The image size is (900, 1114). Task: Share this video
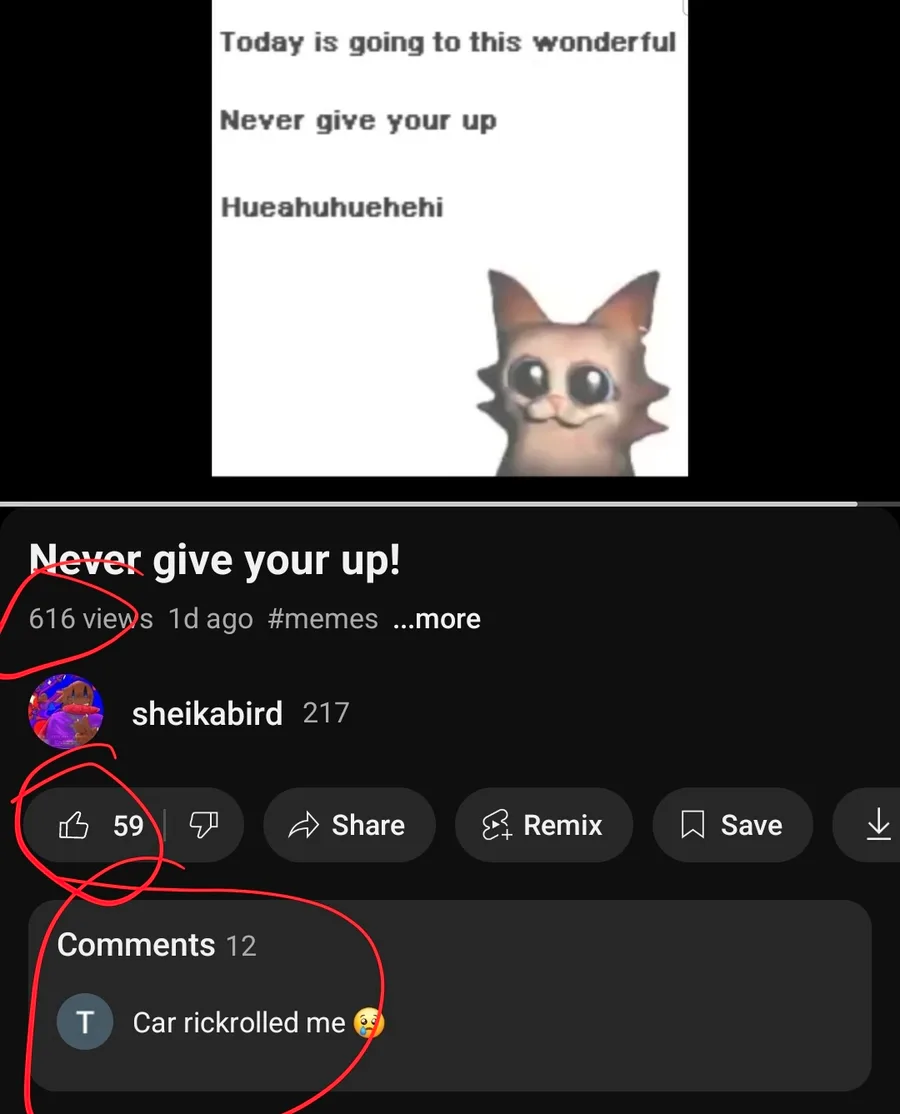coord(348,825)
